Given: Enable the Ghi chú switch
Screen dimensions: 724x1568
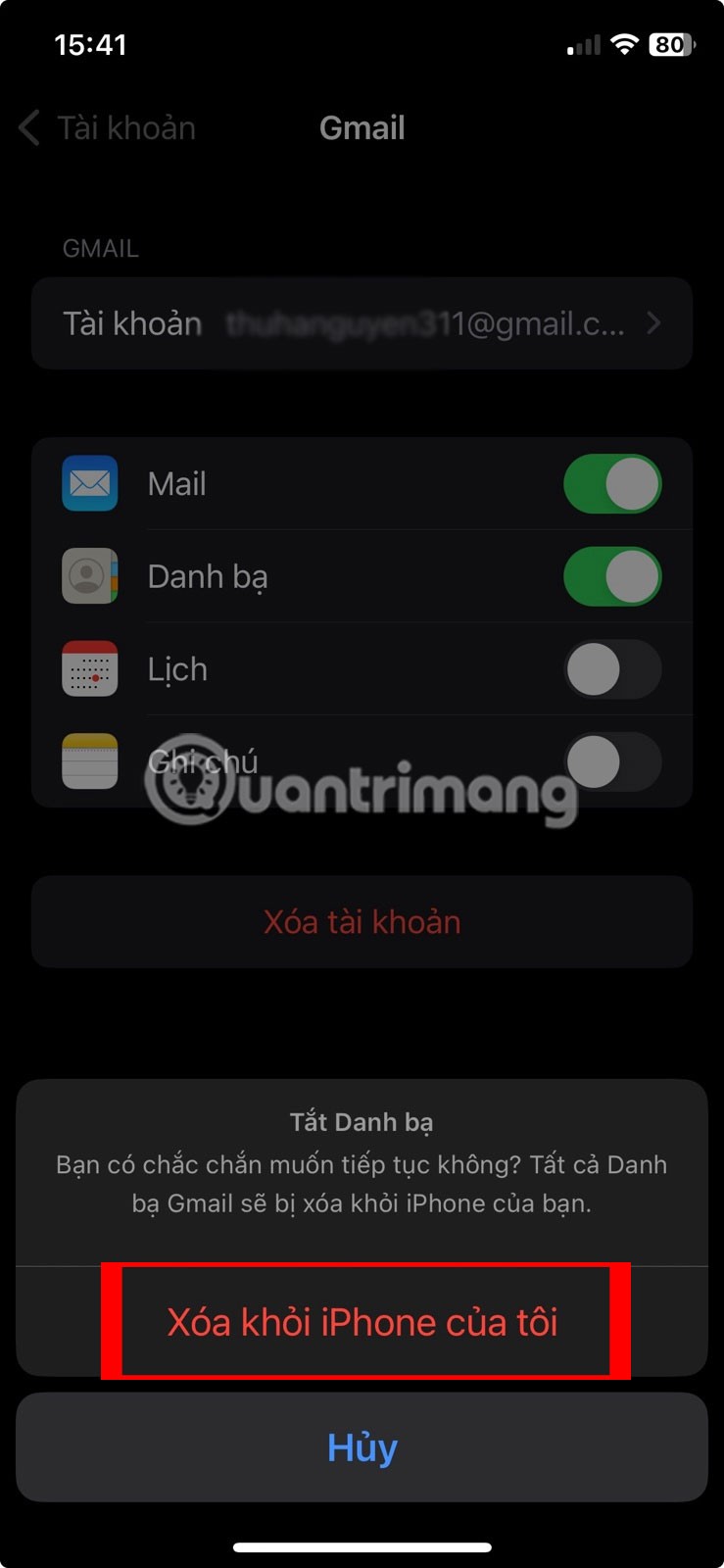Looking at the screenshot, I should coord(612,761).
